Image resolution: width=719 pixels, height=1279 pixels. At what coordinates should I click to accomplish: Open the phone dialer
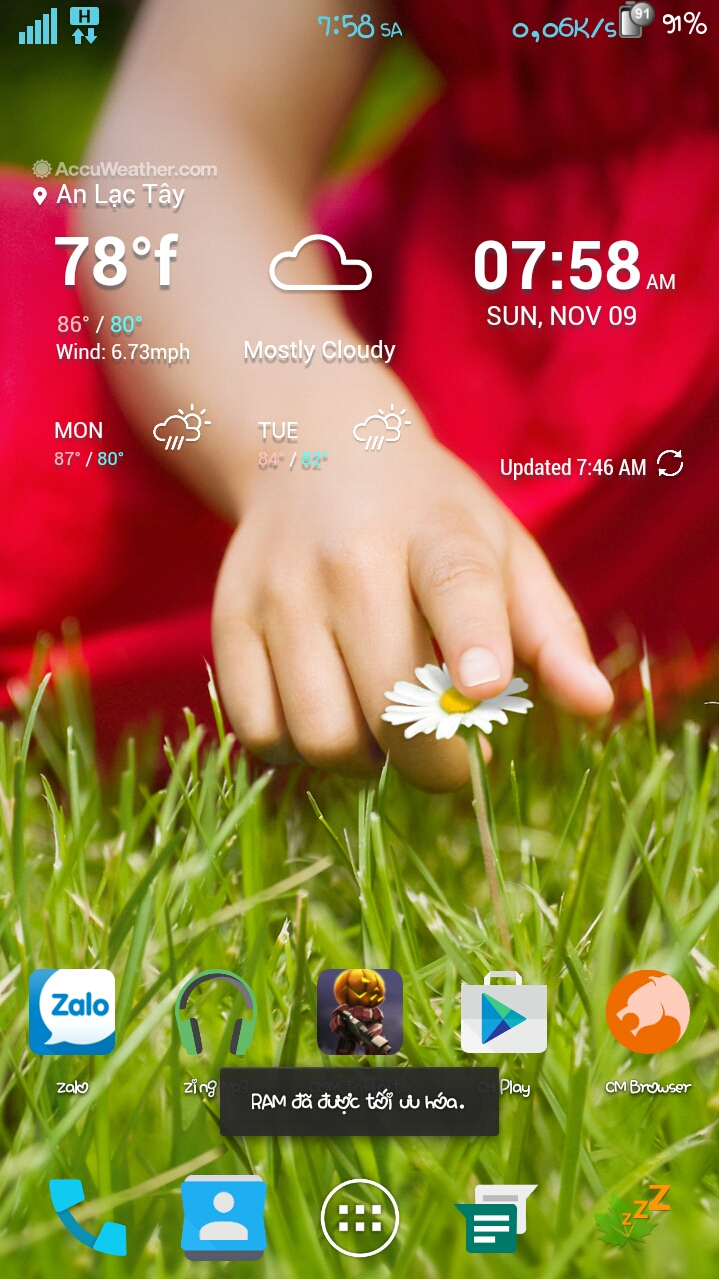[x=88, y=1217]
